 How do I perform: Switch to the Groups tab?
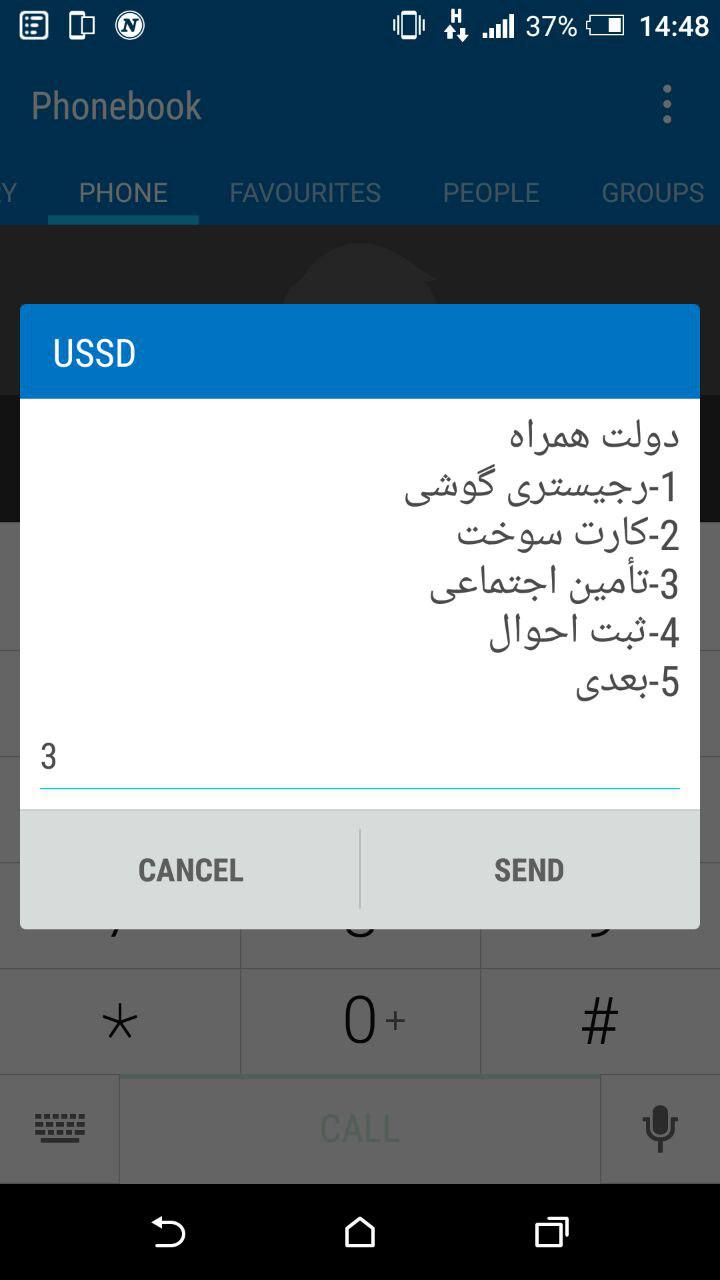point(653,192)
